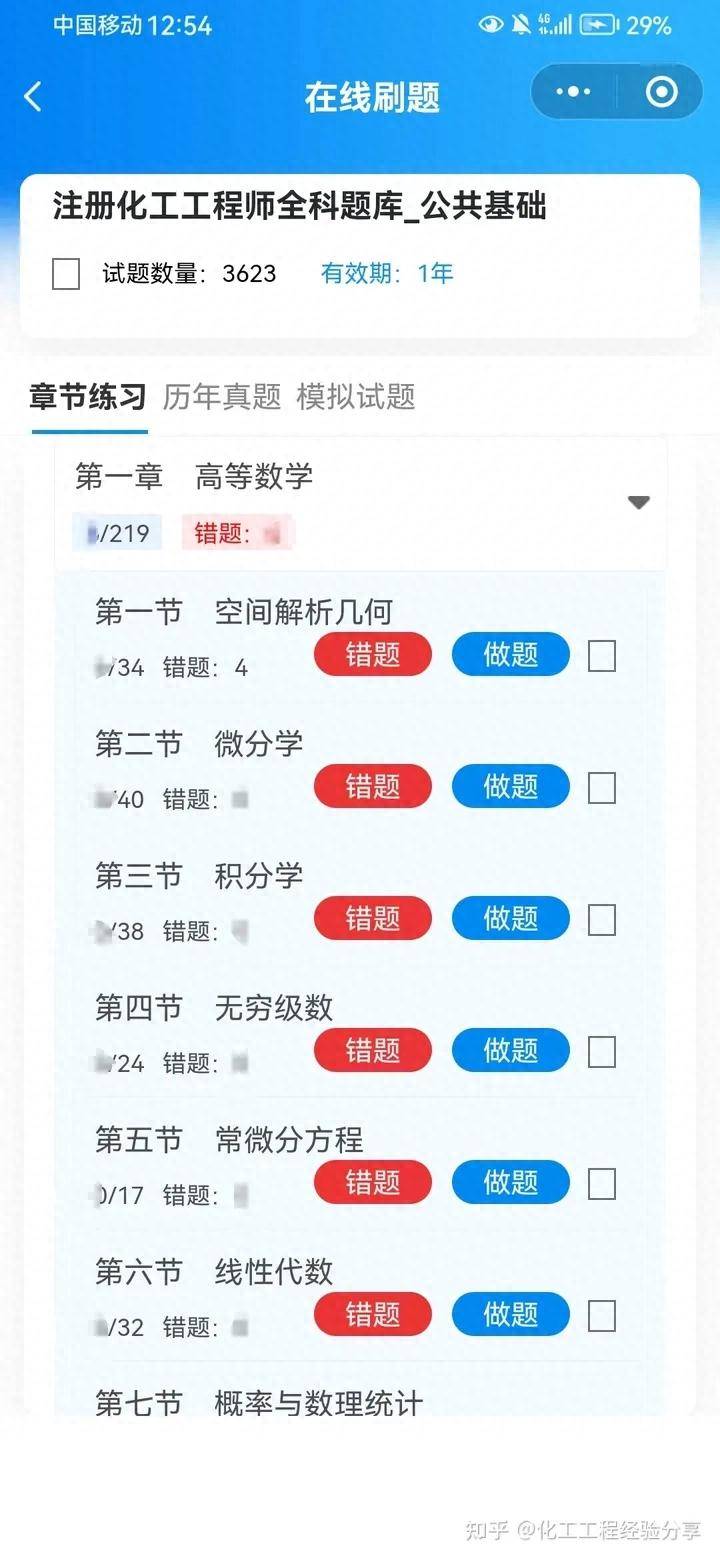This screenshot has height=1560, width=720.
Task: Tap 做题 for 第二节 微分学
Action: click(510, 787)
